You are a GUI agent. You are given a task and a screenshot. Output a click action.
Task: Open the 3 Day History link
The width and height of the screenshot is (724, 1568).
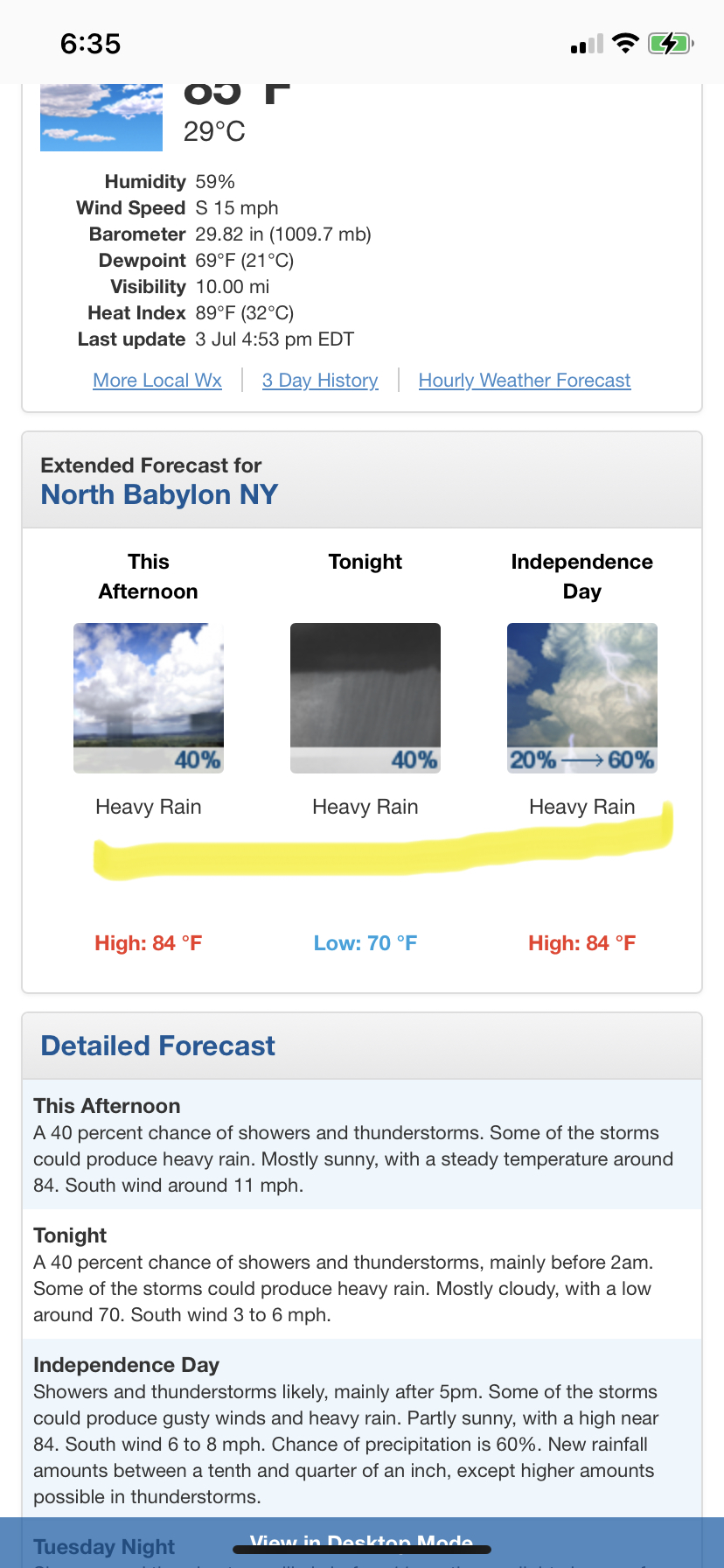(320, 381)
